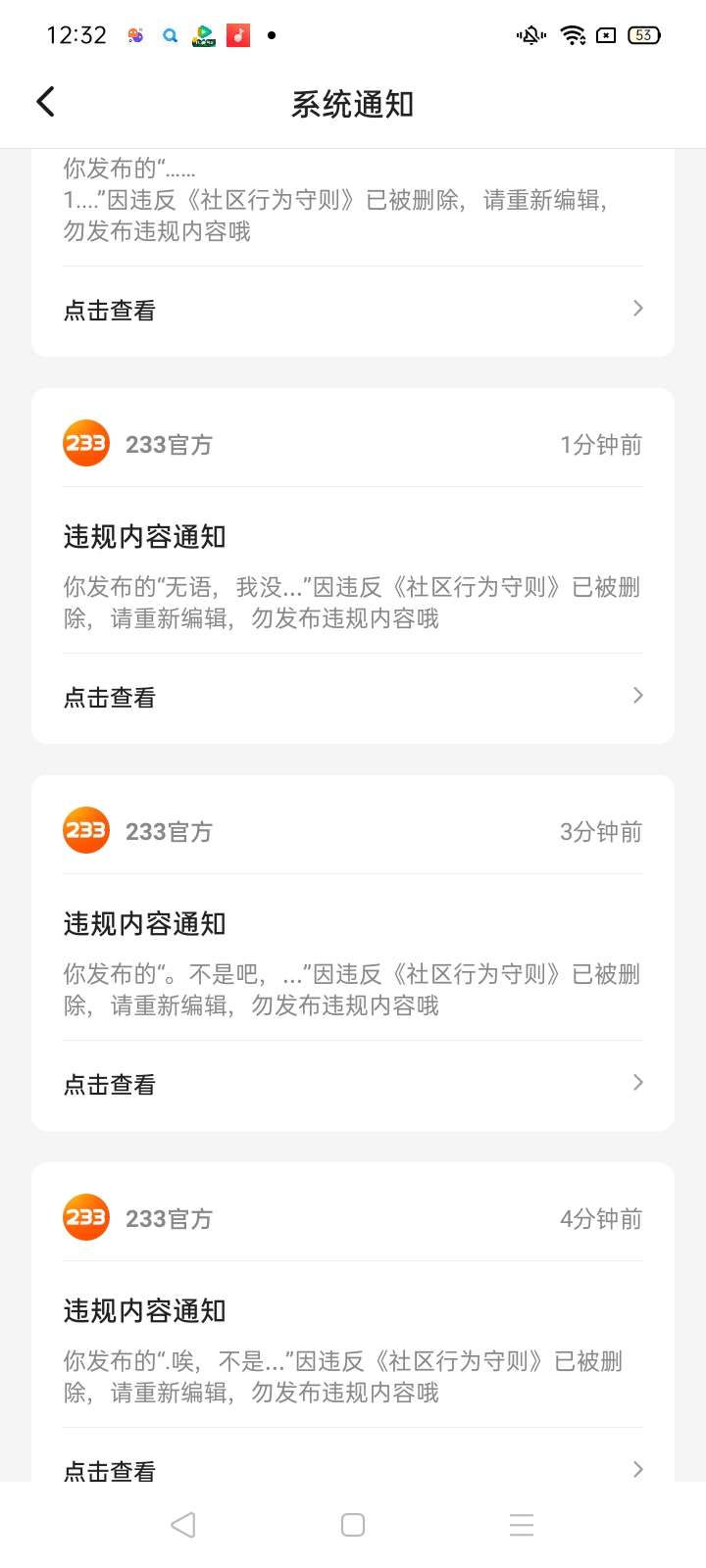Open 点击查看 for the 1分钟前 notification

tap(353, 697)
